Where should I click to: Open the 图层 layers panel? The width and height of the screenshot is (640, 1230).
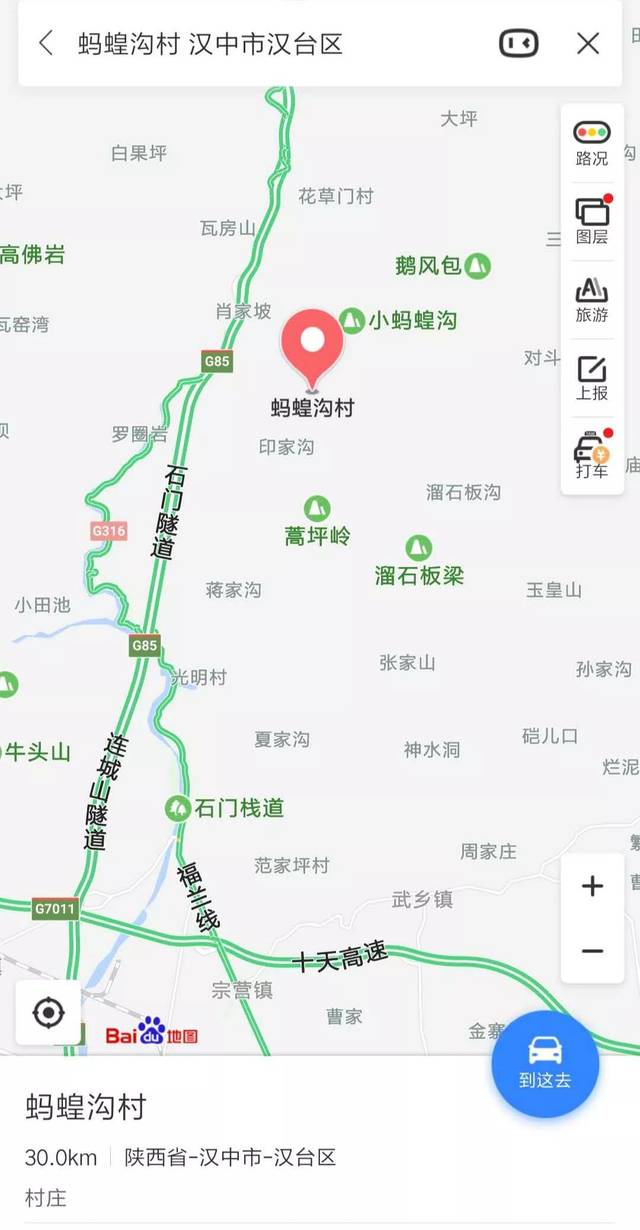(592, 221)
